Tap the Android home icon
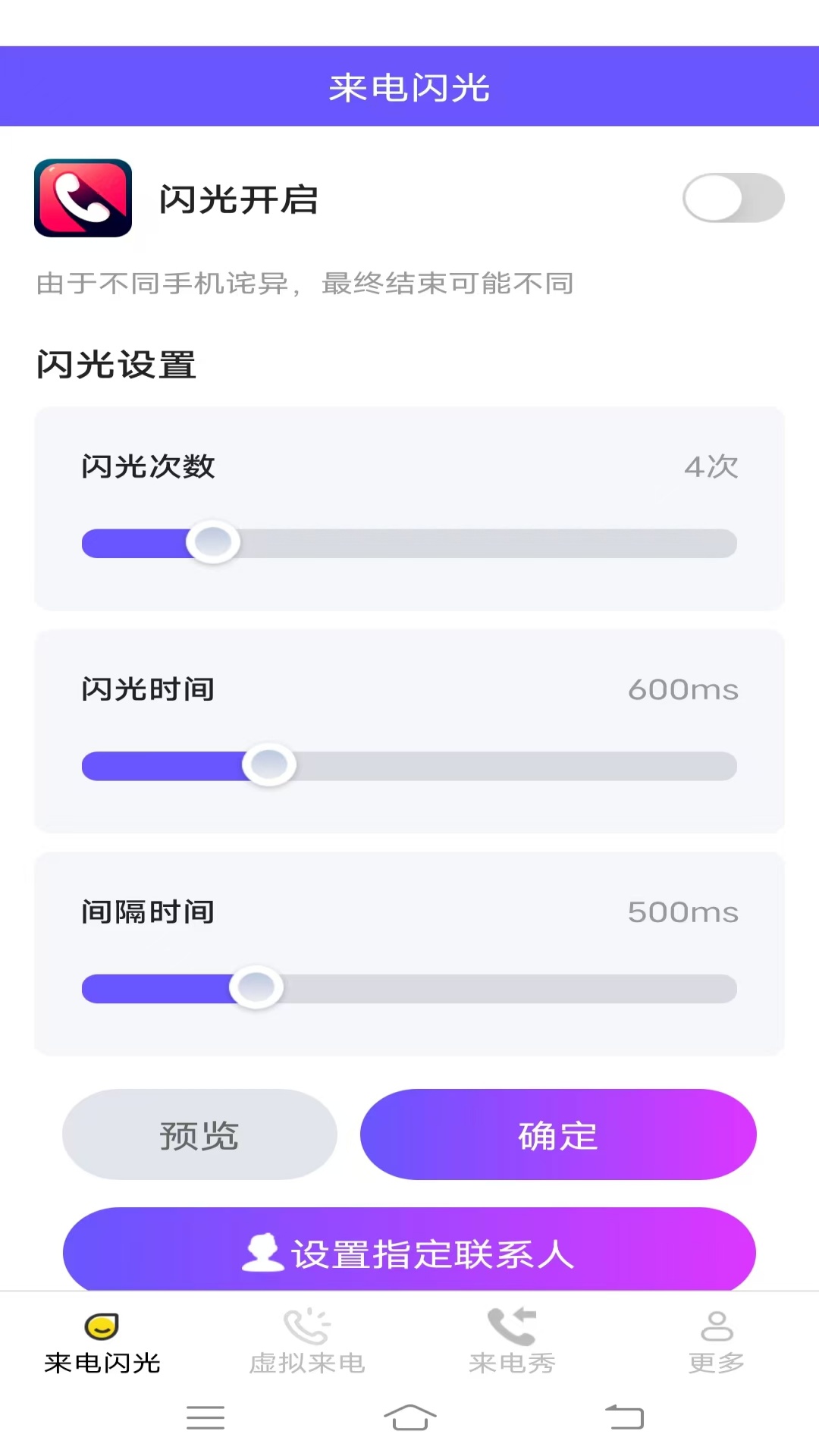 click(x=409, y=1417)
